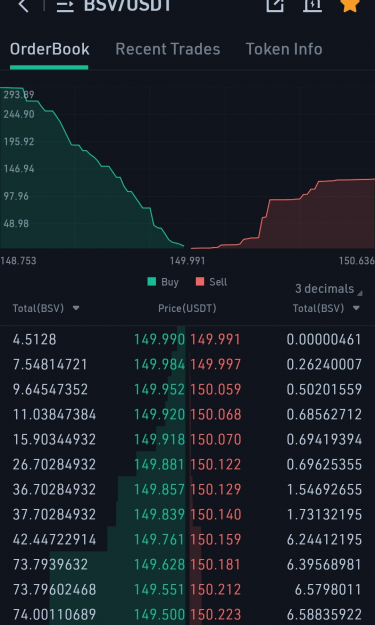Change the 3 decimals precision

(329, 289)
